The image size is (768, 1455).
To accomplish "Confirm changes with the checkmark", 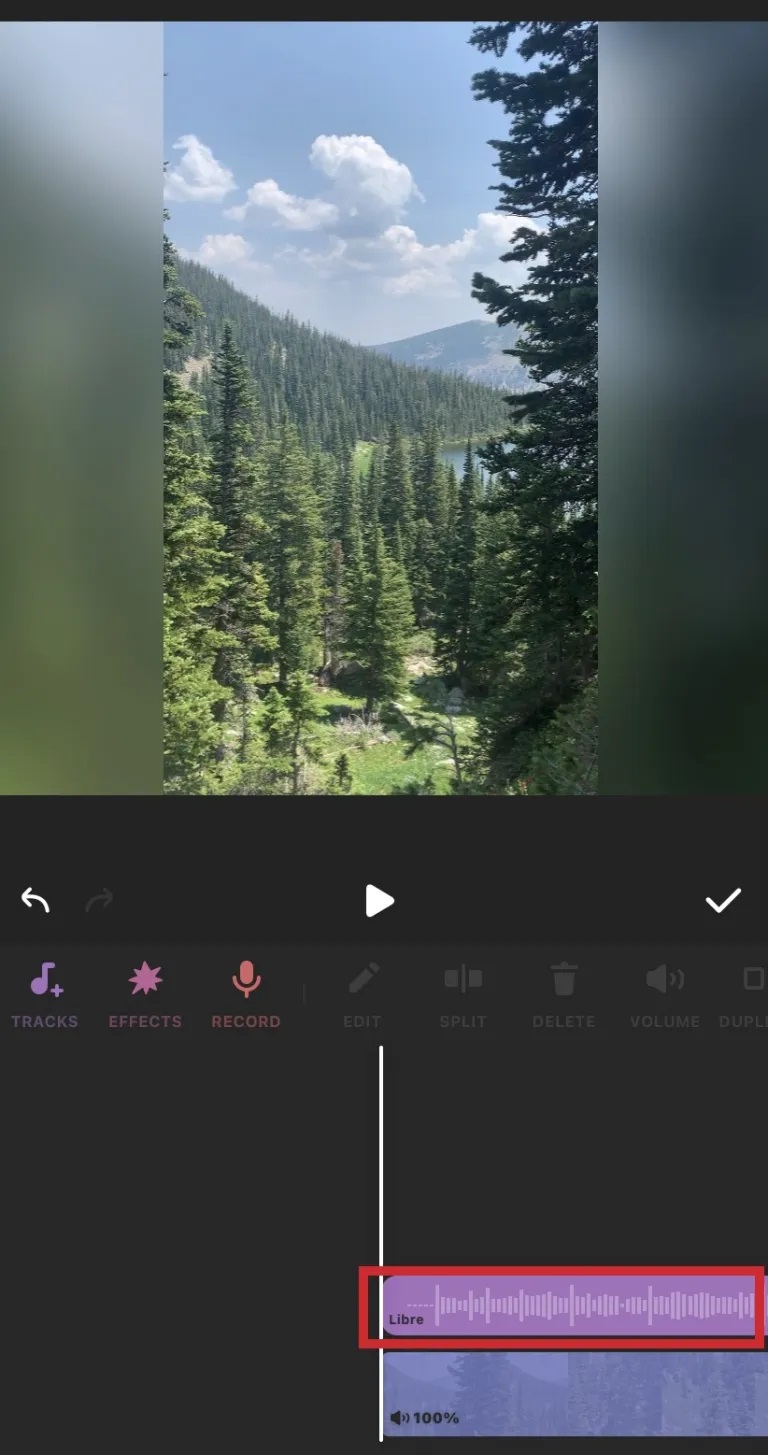I will point(723,900).
